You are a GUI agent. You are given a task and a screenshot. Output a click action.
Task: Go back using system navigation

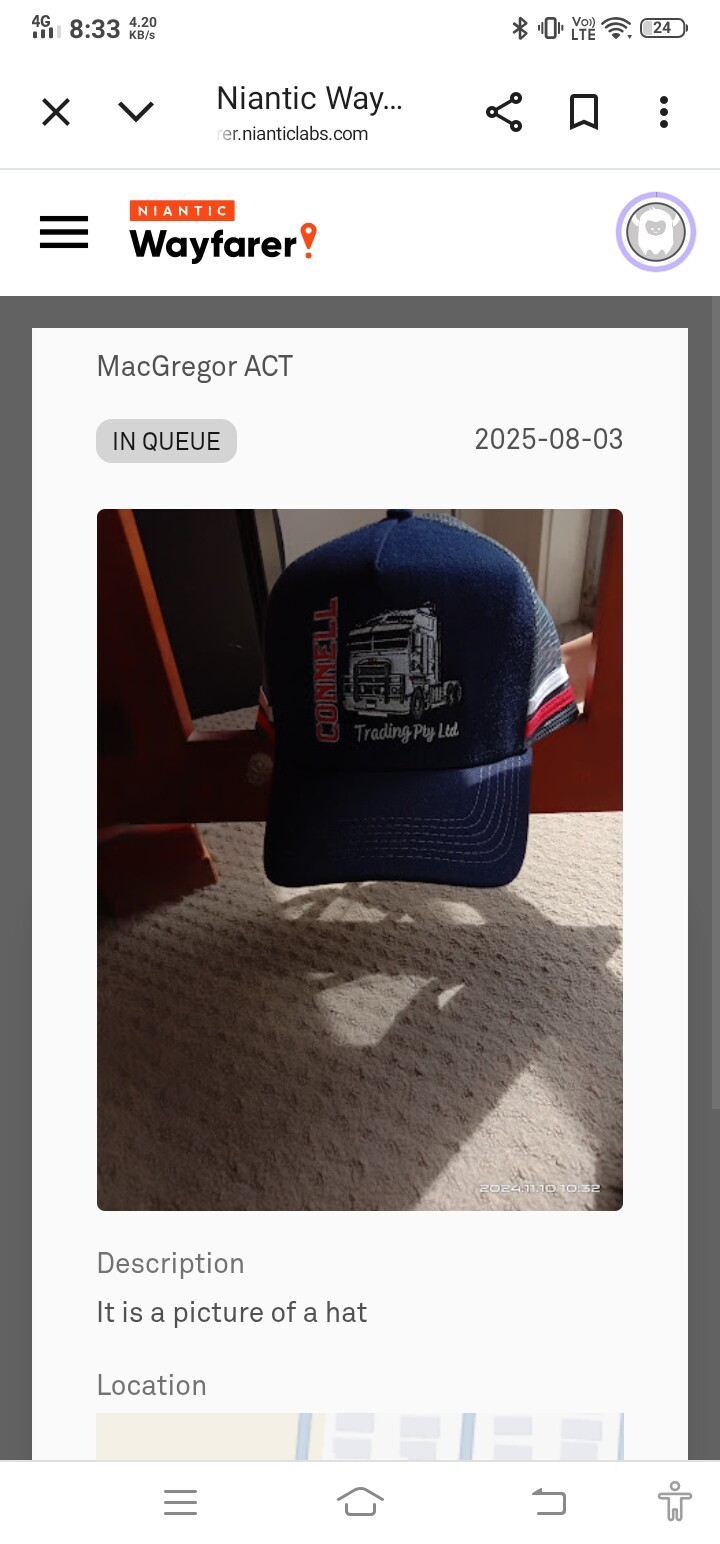[548, 1502]
